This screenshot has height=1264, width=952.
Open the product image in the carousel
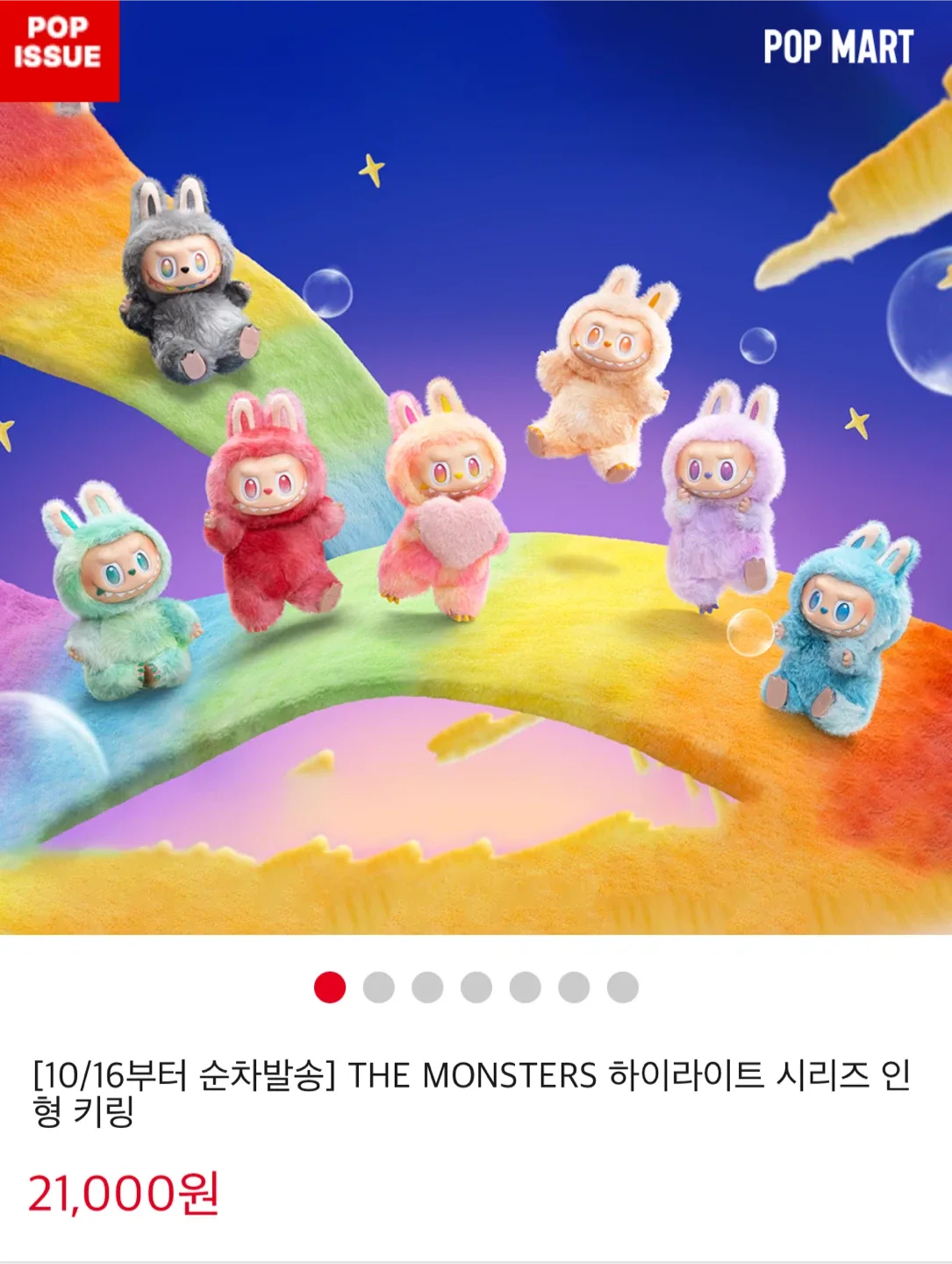tap(476, 492)
